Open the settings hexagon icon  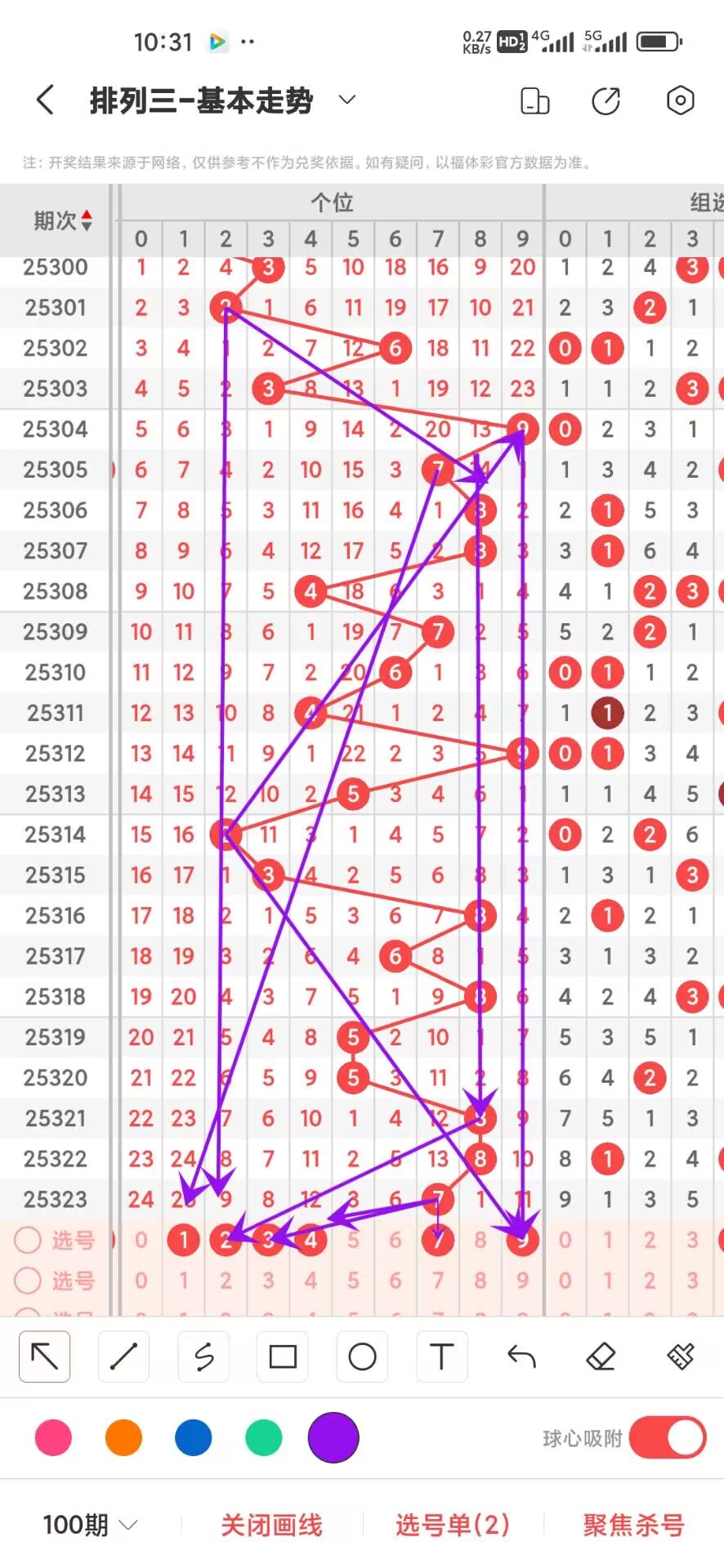[x=680, y=100]
